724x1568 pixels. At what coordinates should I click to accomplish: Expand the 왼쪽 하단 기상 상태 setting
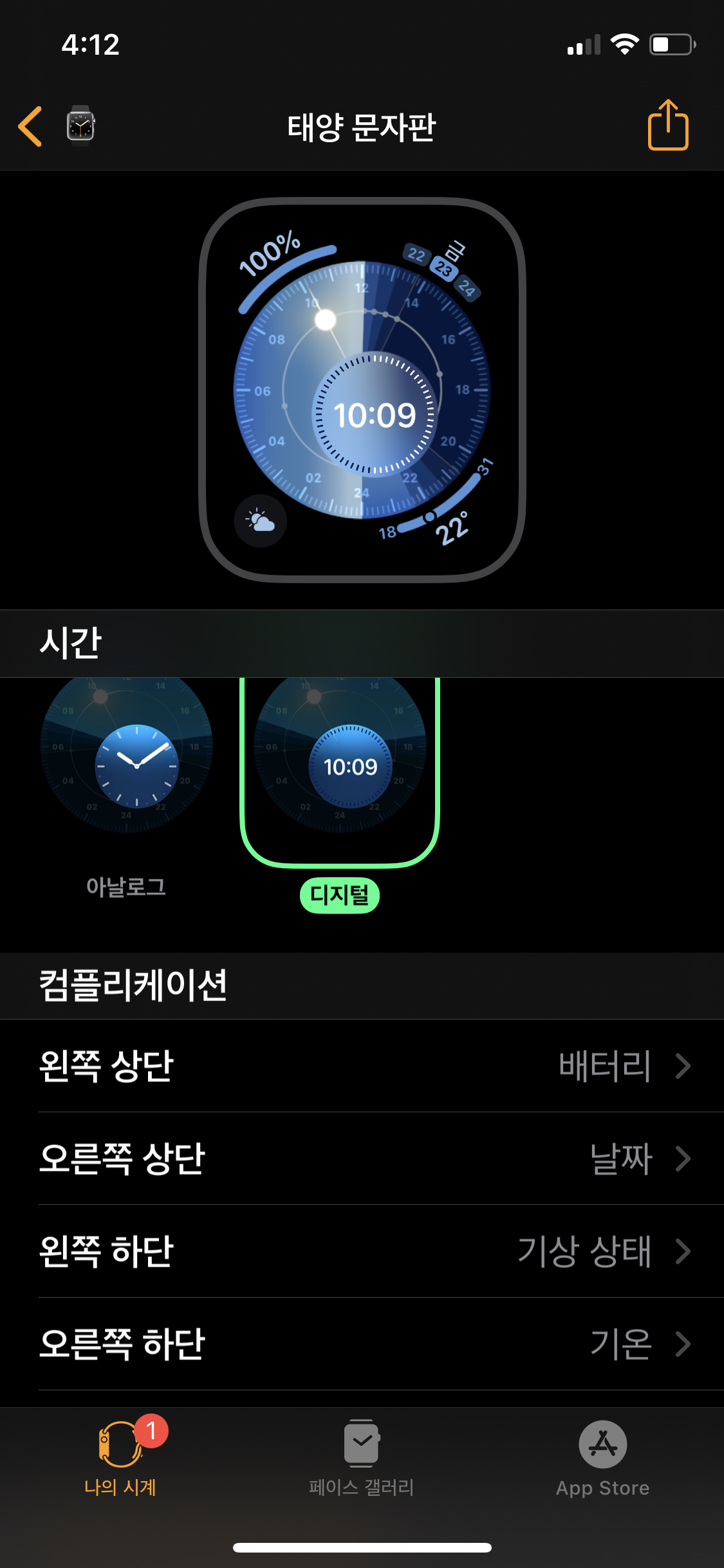pos(362,1251)
